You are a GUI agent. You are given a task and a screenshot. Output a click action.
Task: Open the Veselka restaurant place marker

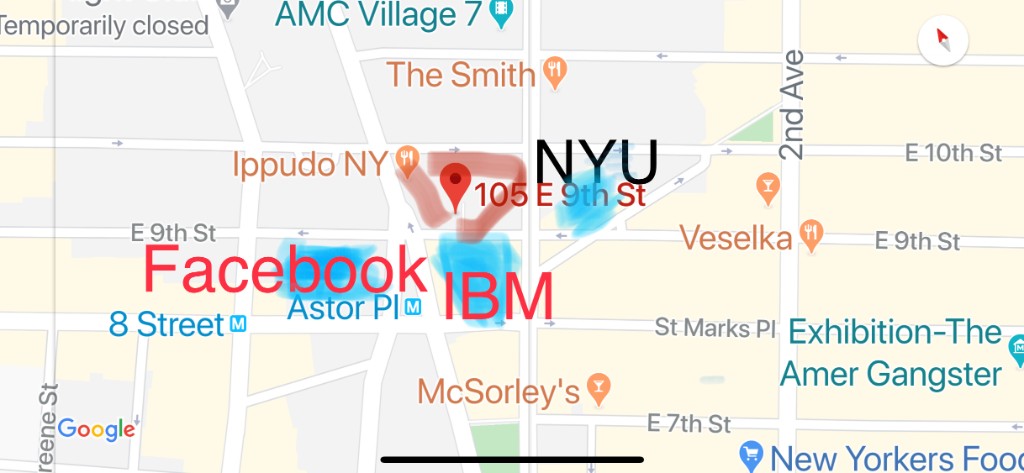811,236
